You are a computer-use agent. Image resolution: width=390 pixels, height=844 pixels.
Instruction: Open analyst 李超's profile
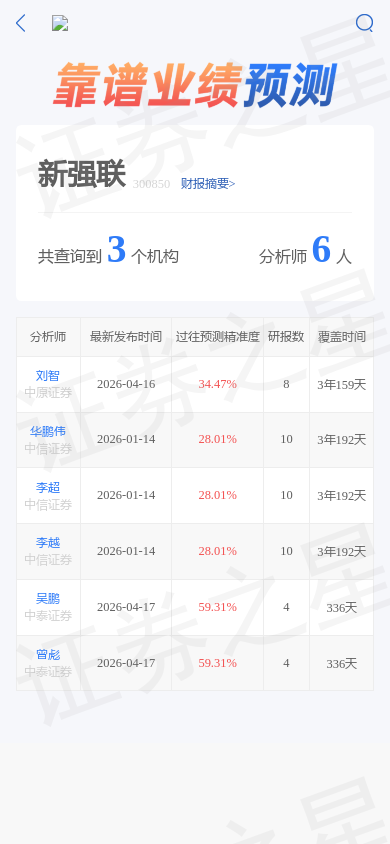48,488
